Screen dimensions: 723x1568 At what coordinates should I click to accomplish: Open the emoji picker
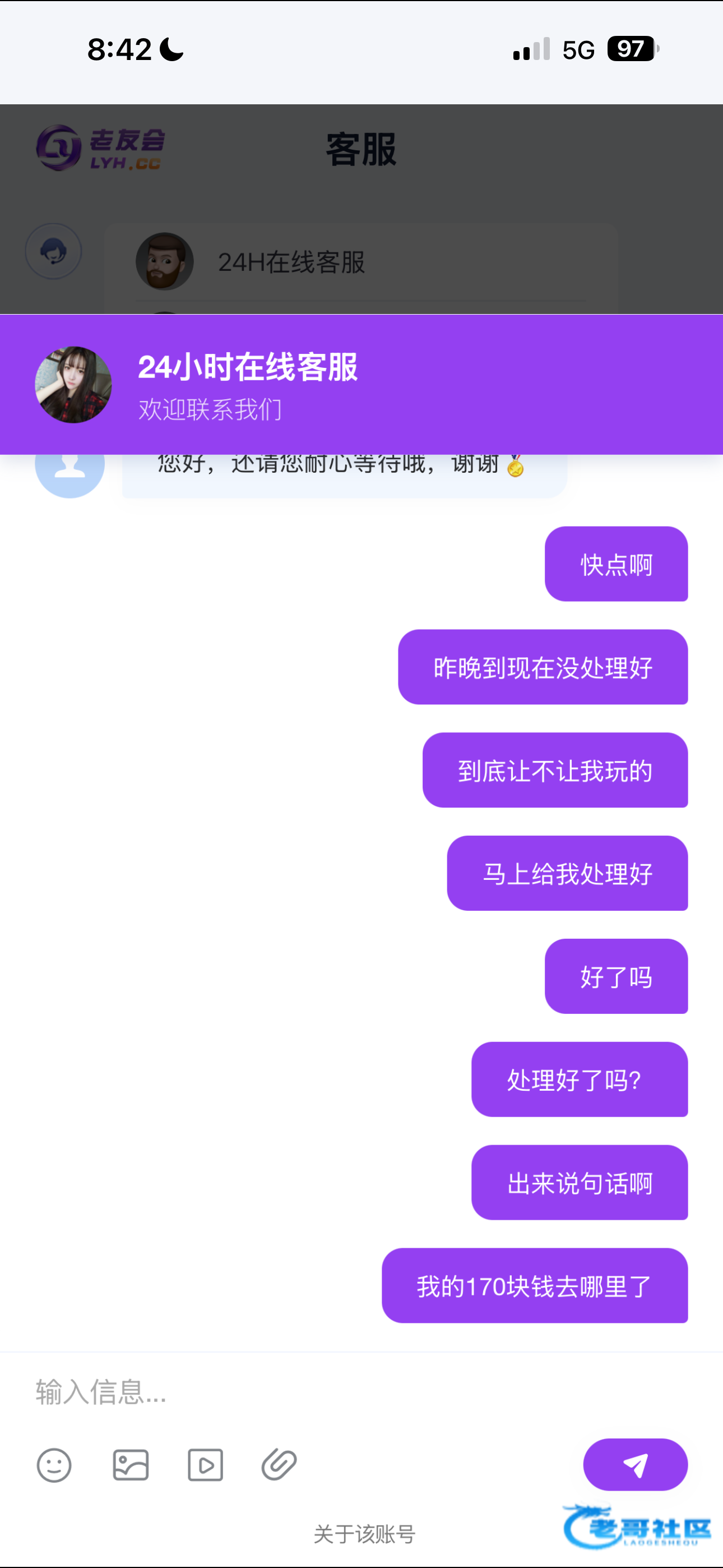pyautogui.click(x=54, y=1464)
